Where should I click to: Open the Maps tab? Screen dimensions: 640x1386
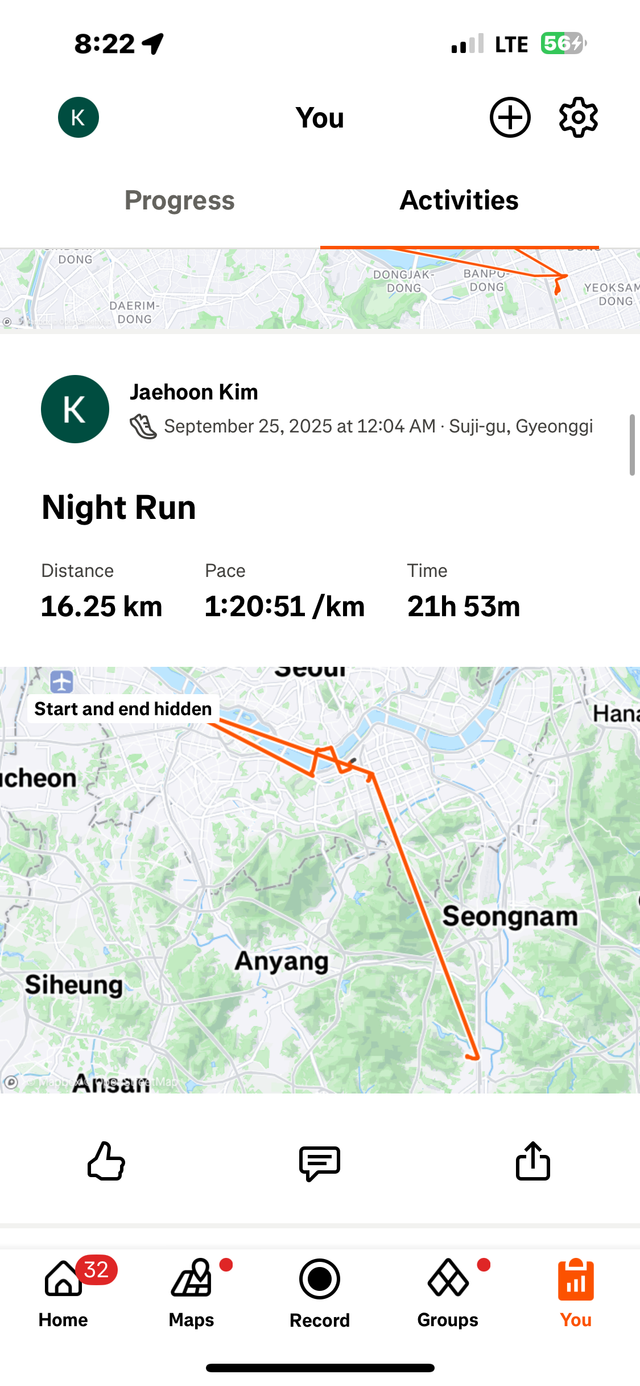click(x=191, y=1292)
